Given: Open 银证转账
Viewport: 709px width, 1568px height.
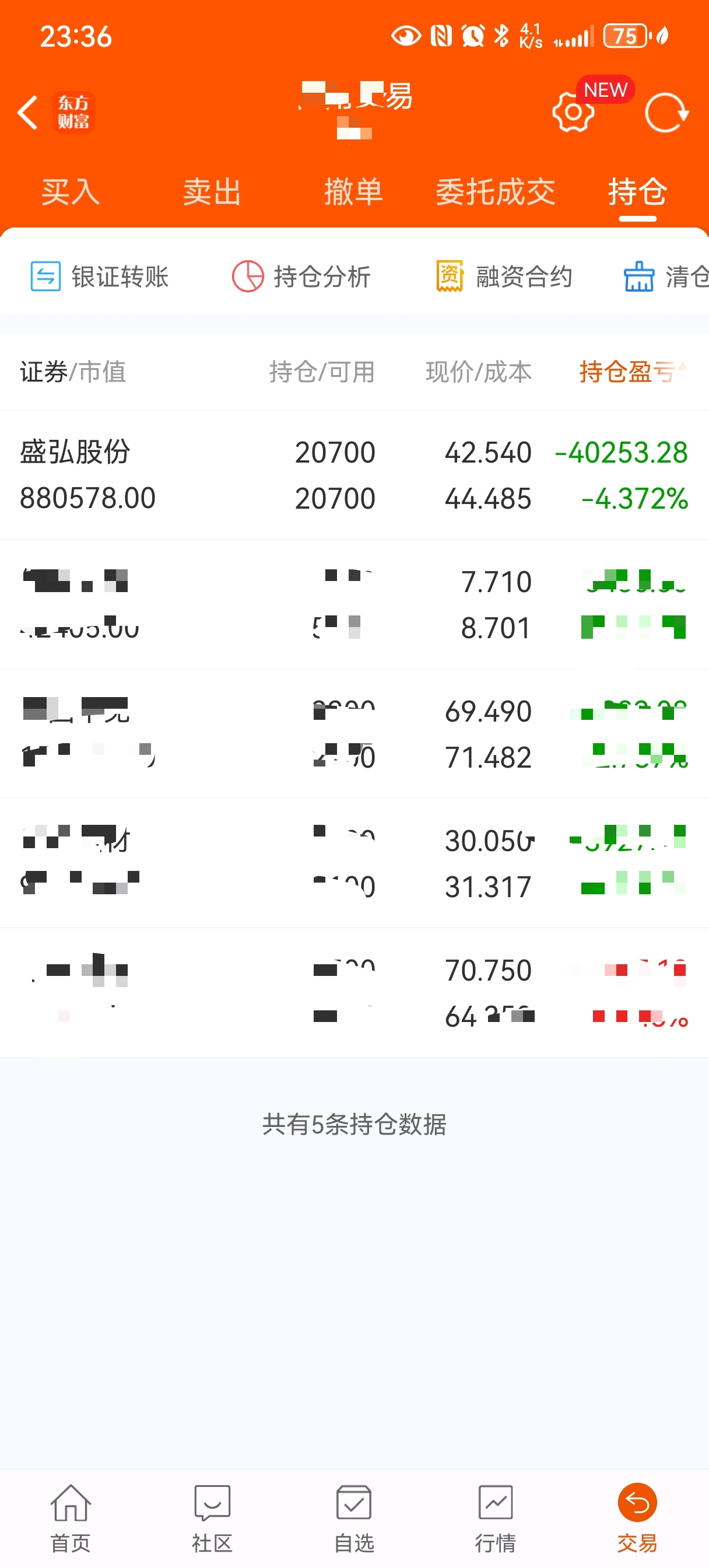Looking at the screenshot, I should tap(100, 277).
